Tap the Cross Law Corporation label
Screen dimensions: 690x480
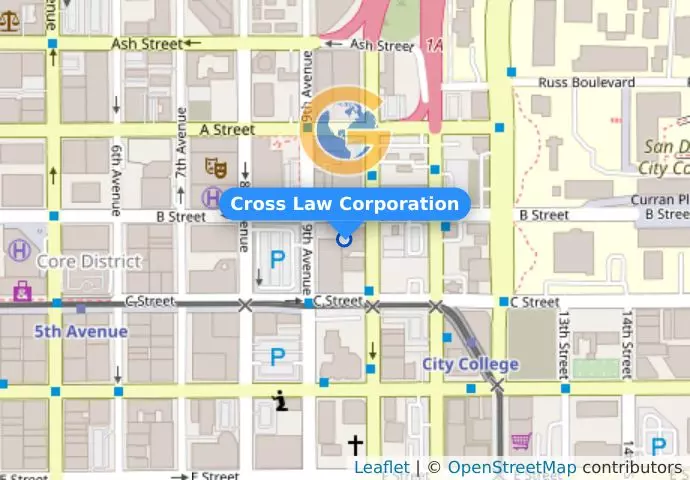(x=344, y=204)
